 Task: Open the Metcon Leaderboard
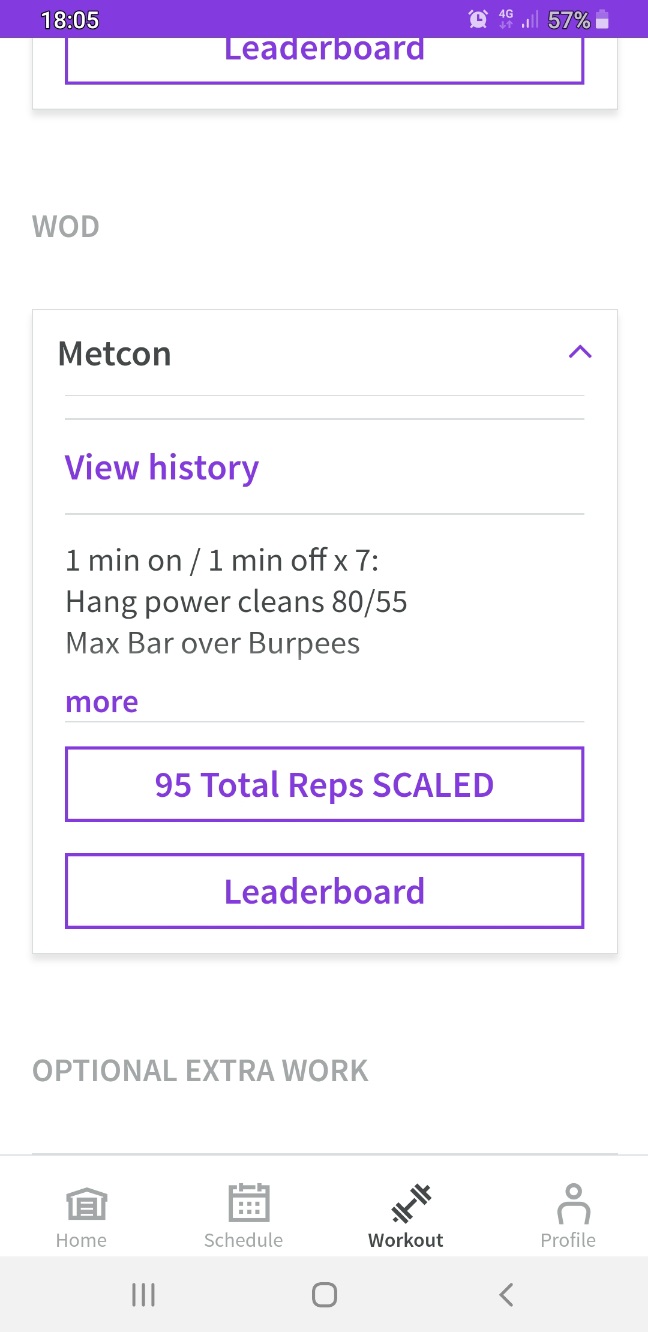324,891
